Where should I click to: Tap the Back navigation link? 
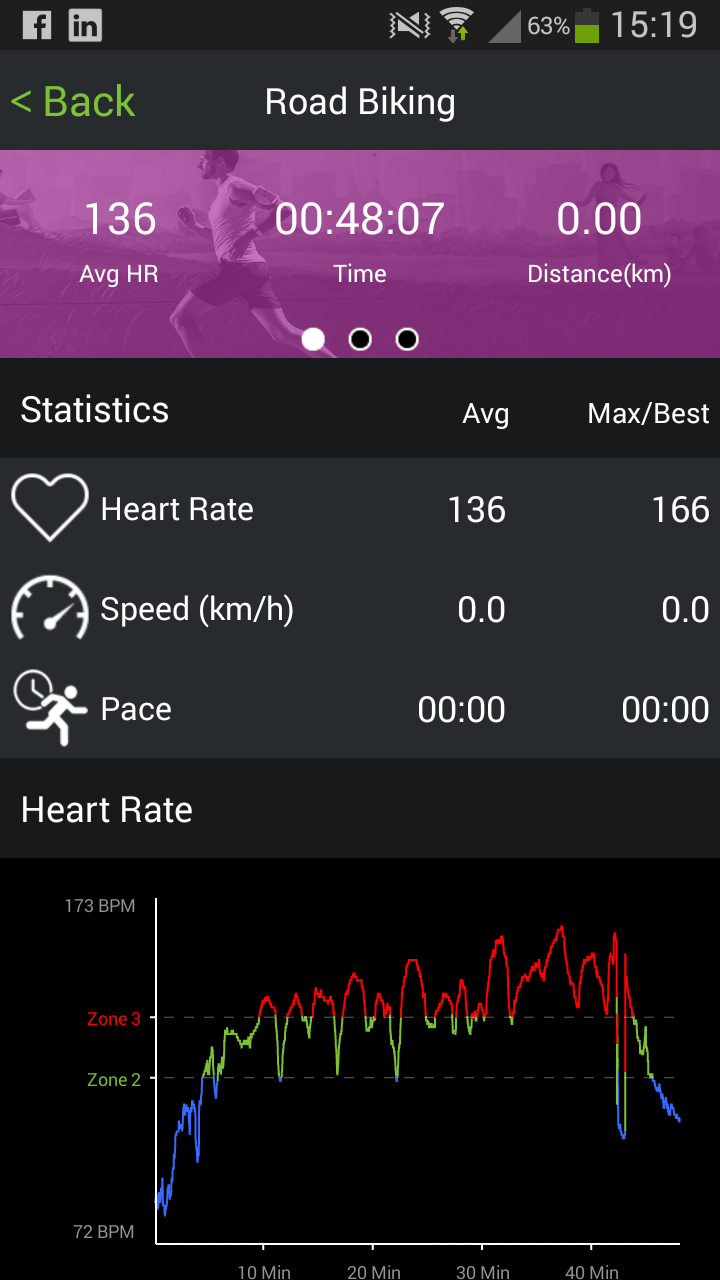72,101
